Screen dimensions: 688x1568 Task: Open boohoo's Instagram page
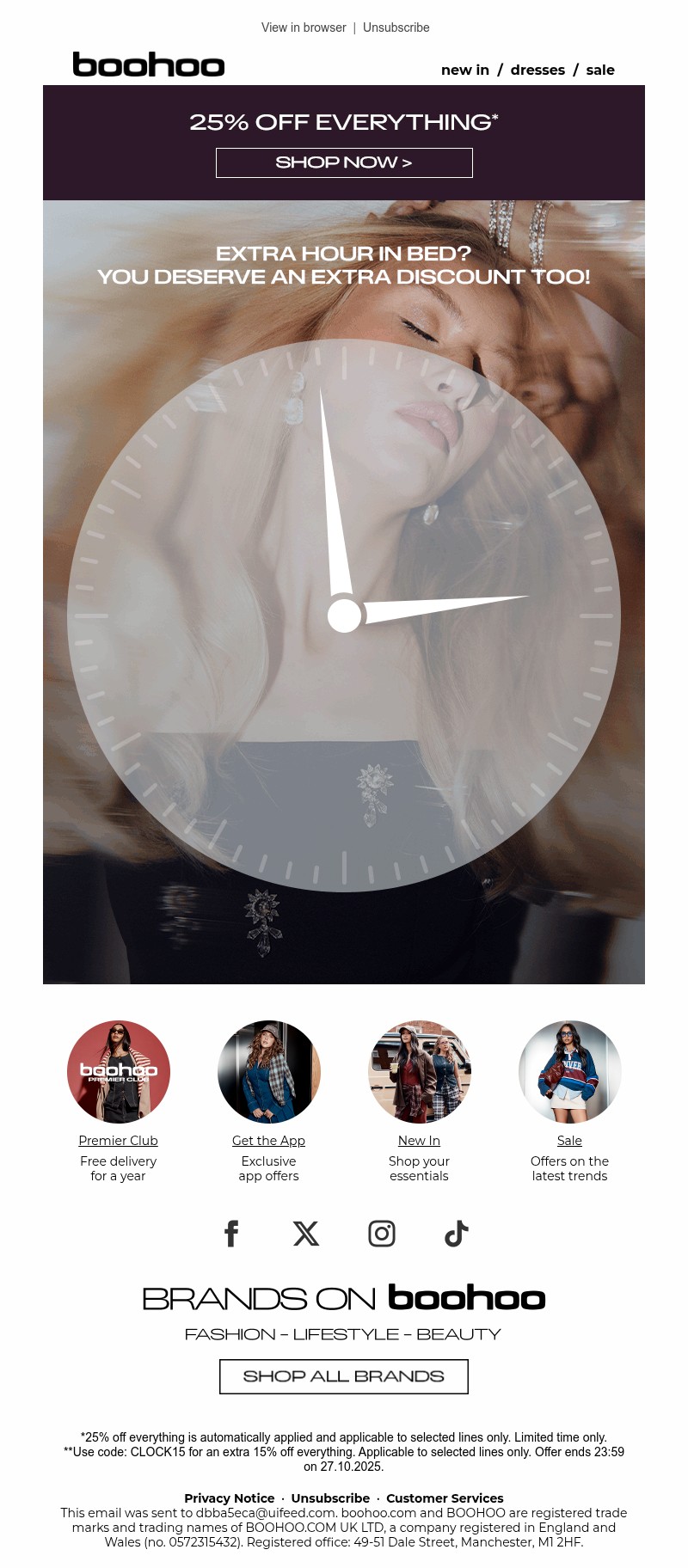382,1234
